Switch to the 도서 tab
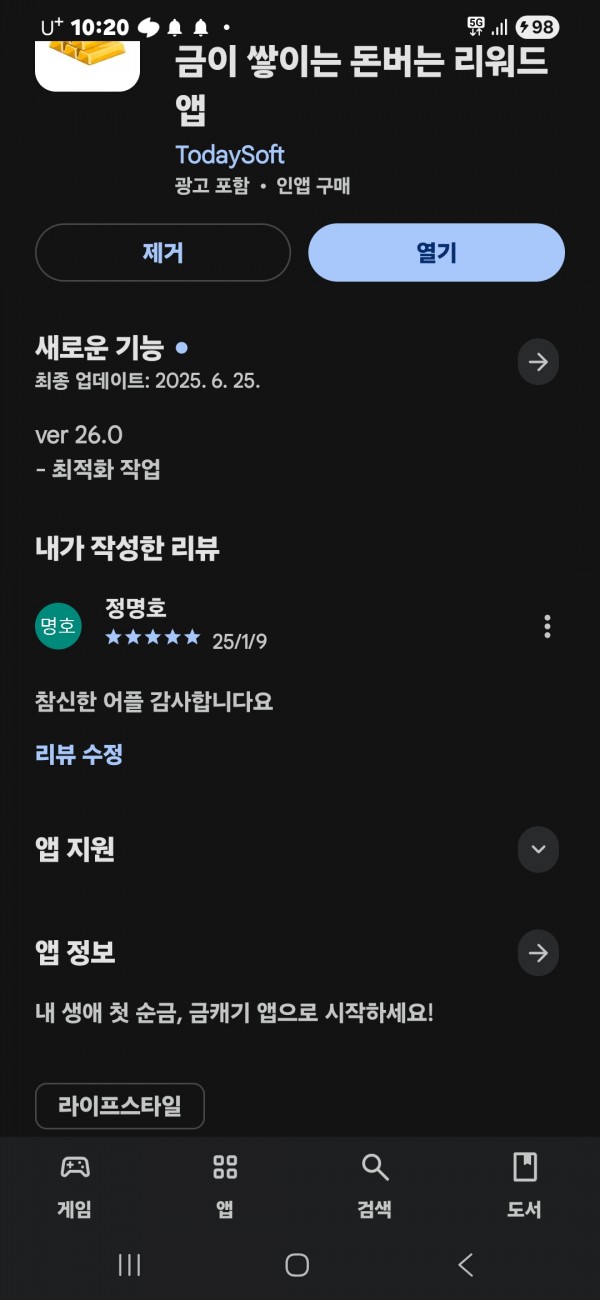 524,1185
